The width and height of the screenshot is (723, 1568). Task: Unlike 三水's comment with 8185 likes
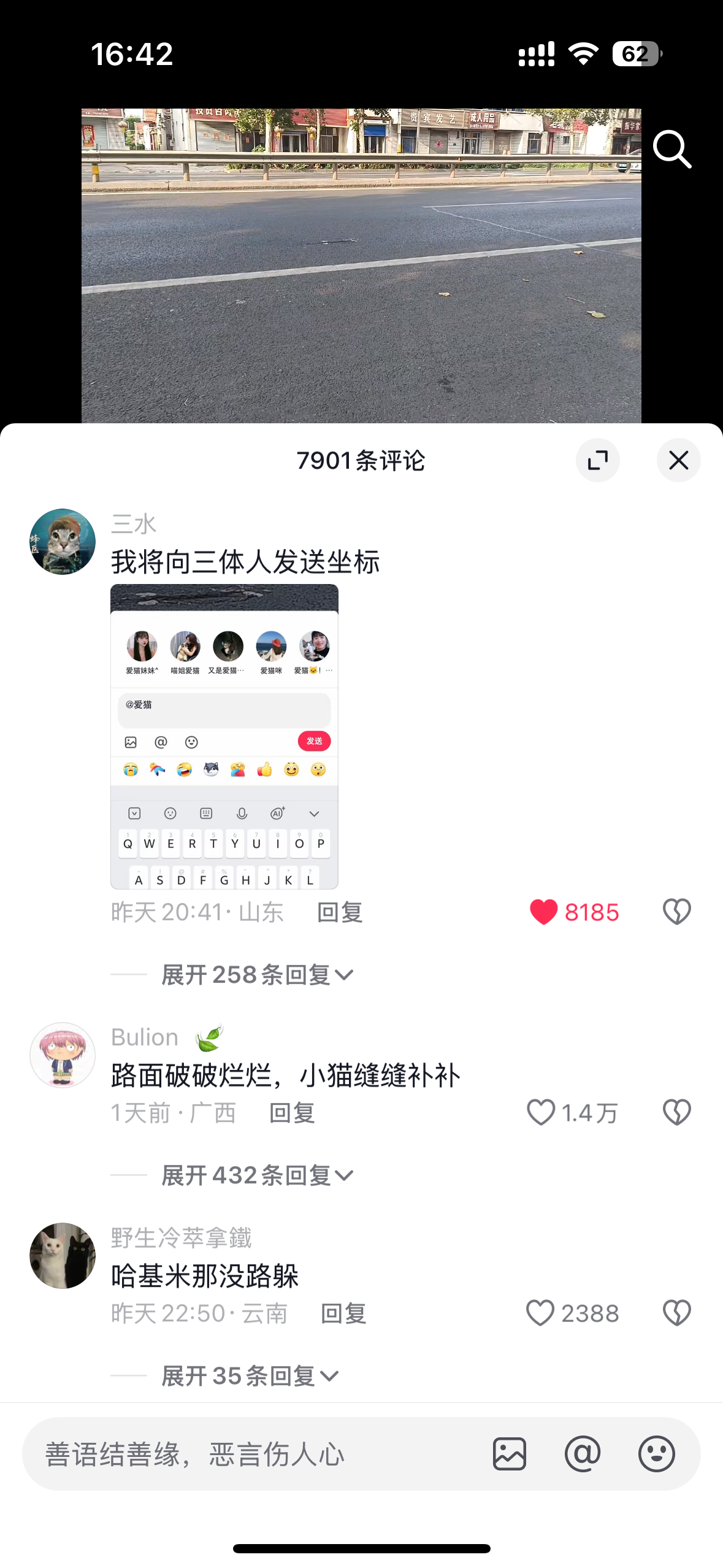[x=543, y=912]
